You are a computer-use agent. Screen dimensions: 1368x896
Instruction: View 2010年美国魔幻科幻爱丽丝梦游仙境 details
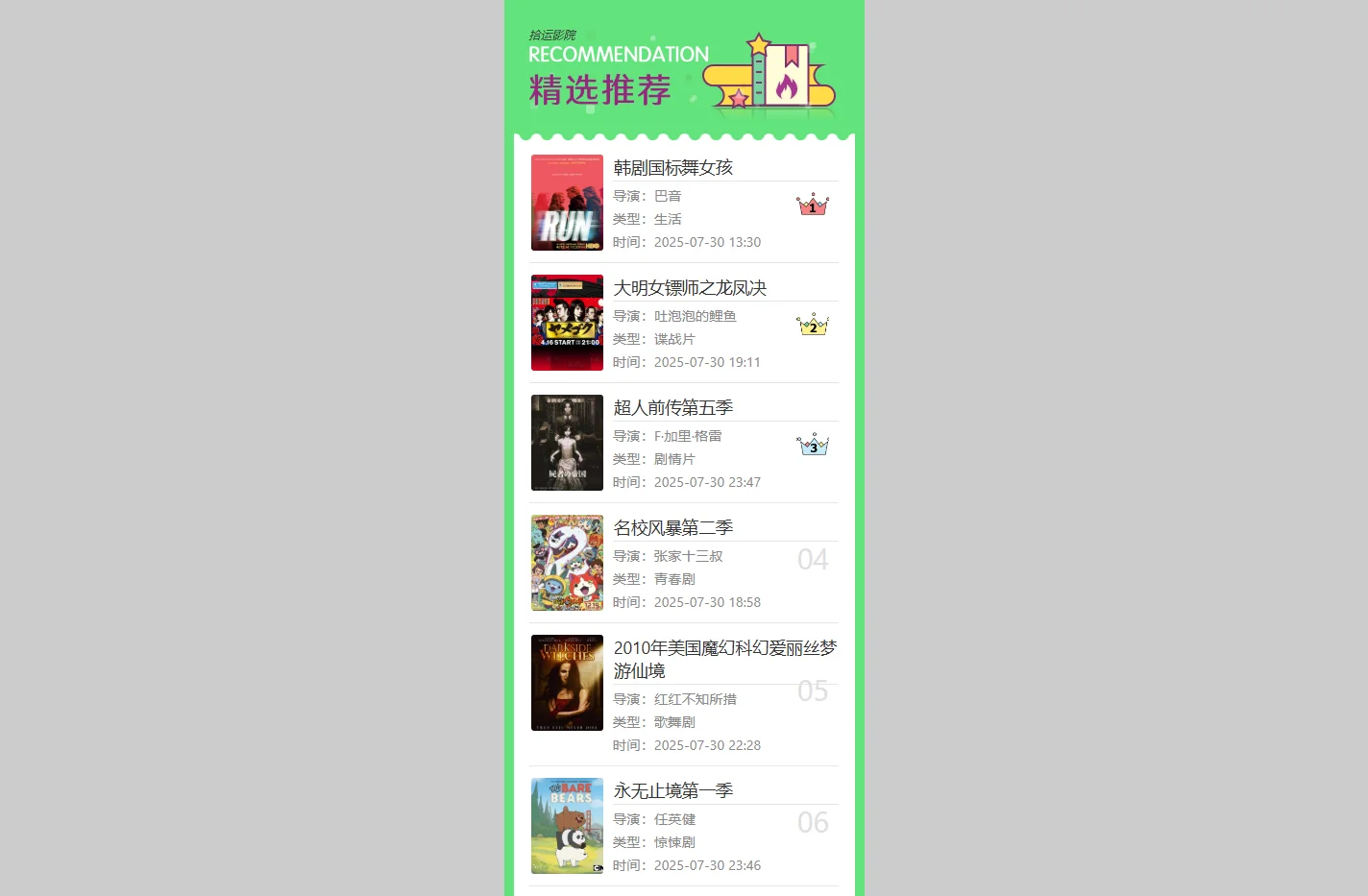[724, 659]
